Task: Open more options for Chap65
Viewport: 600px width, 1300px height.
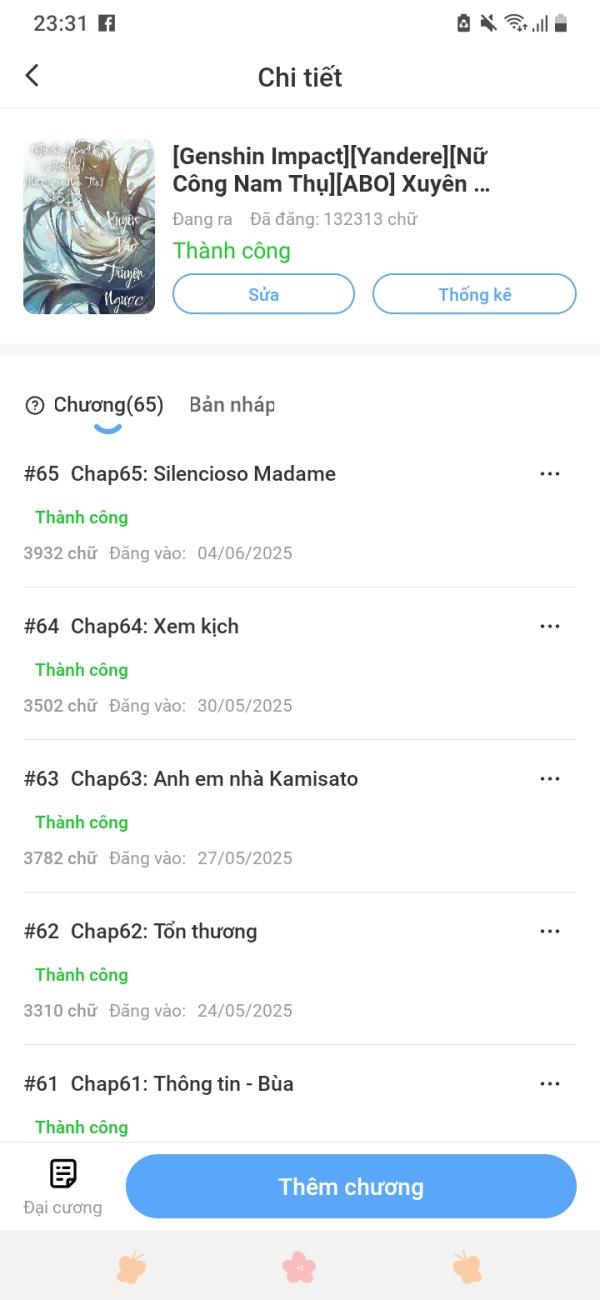Action: pyautogui.click(x=549, y=474)
